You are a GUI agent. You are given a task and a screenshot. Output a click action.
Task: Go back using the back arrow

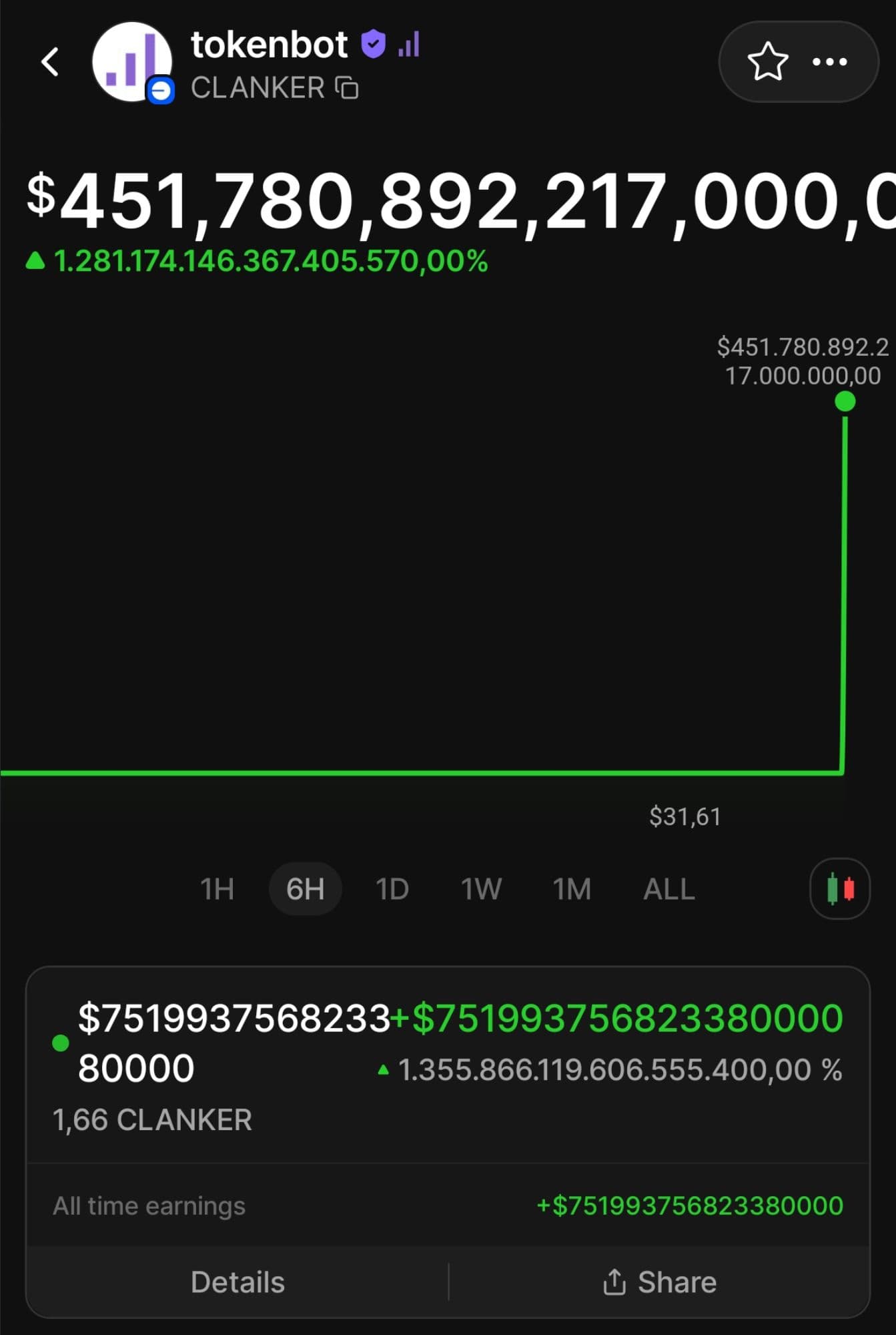pyautogui.click(x=50, y=62)
